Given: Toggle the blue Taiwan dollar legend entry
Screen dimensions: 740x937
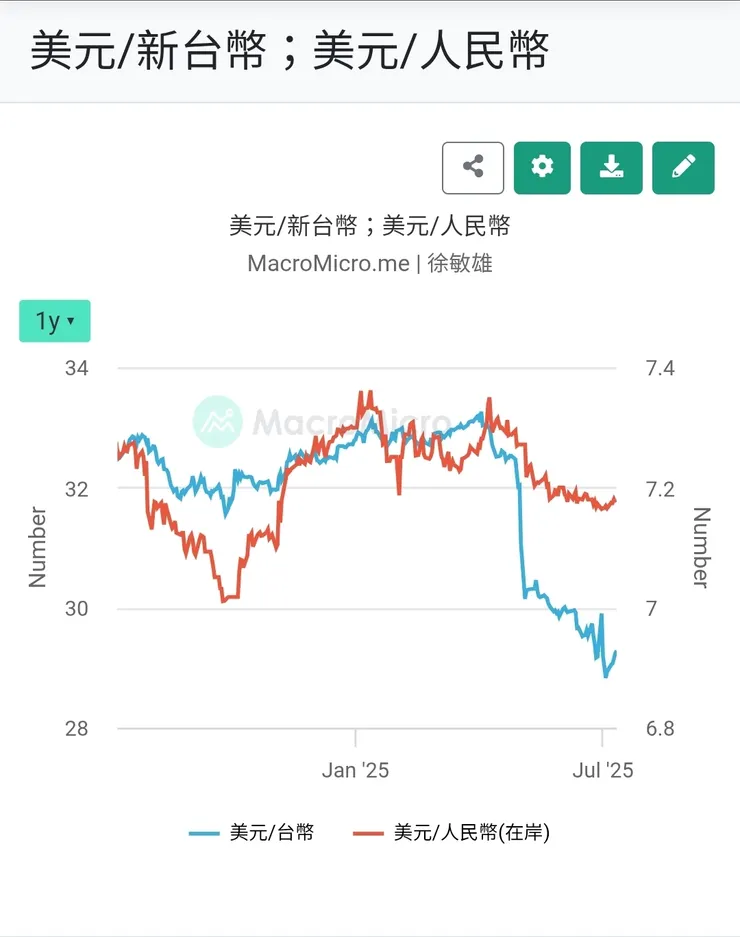Looking at the screenshot, I should pyautogui.click(x=249, y=831).
